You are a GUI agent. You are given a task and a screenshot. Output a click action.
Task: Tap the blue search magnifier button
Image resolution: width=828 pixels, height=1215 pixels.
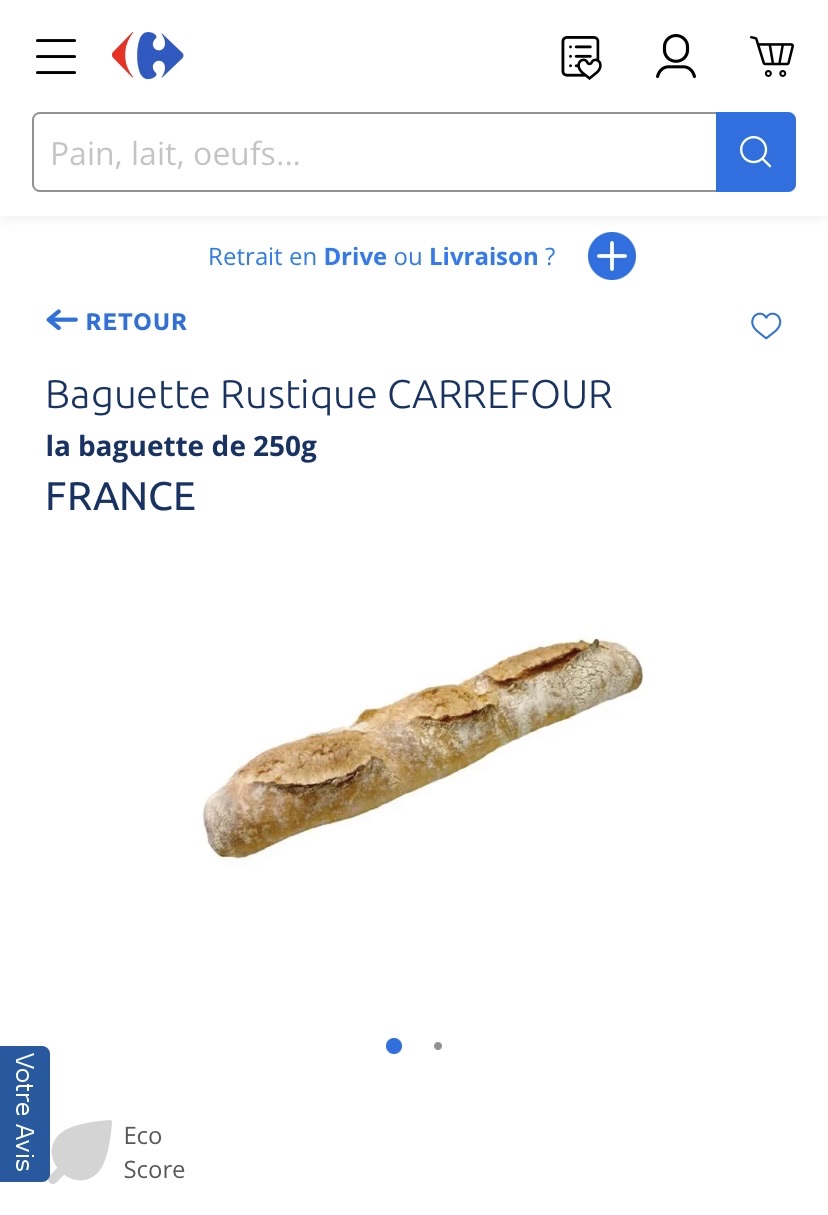click(756, 153)
